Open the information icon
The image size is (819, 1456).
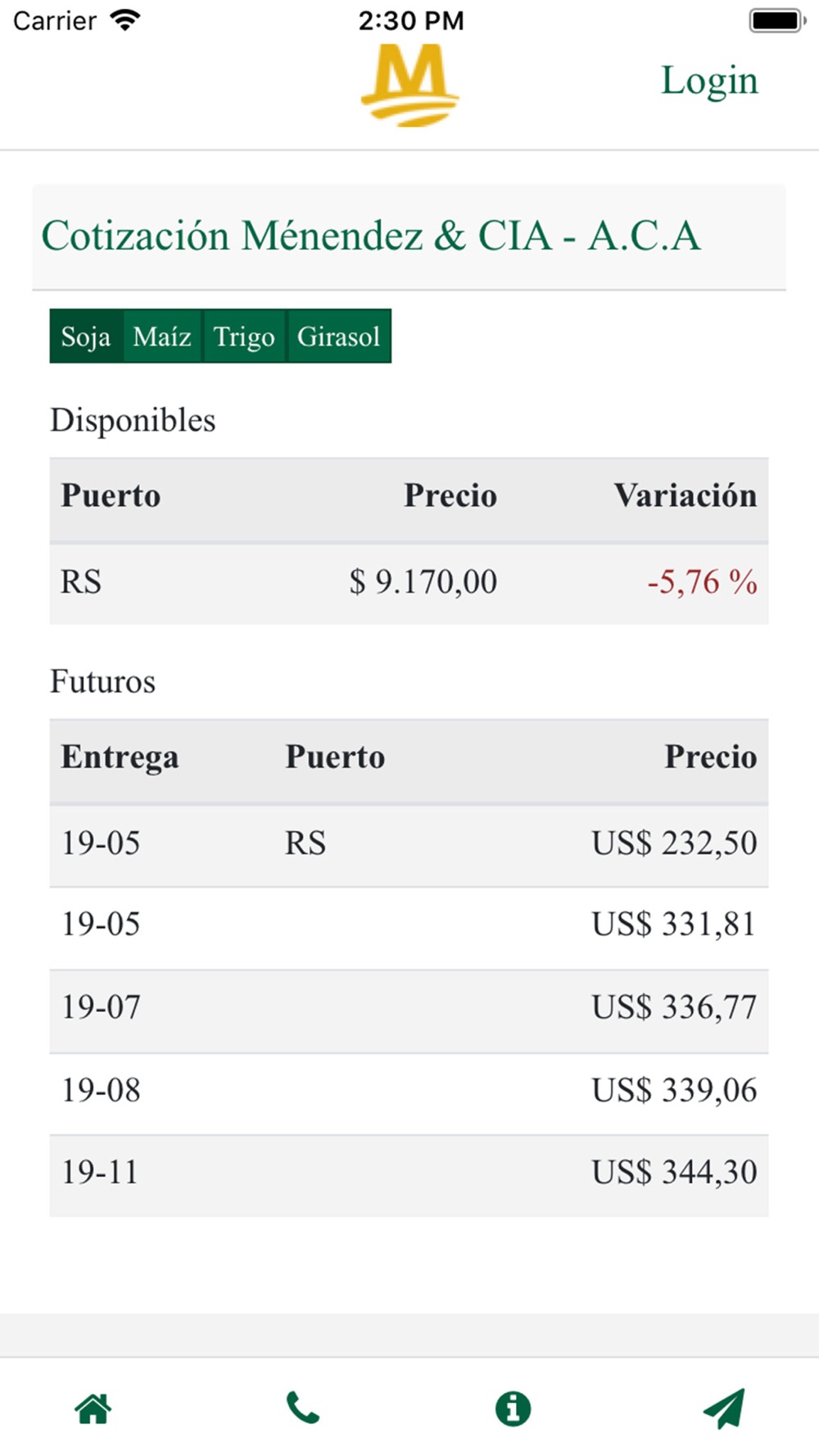tap(514, 1409)
